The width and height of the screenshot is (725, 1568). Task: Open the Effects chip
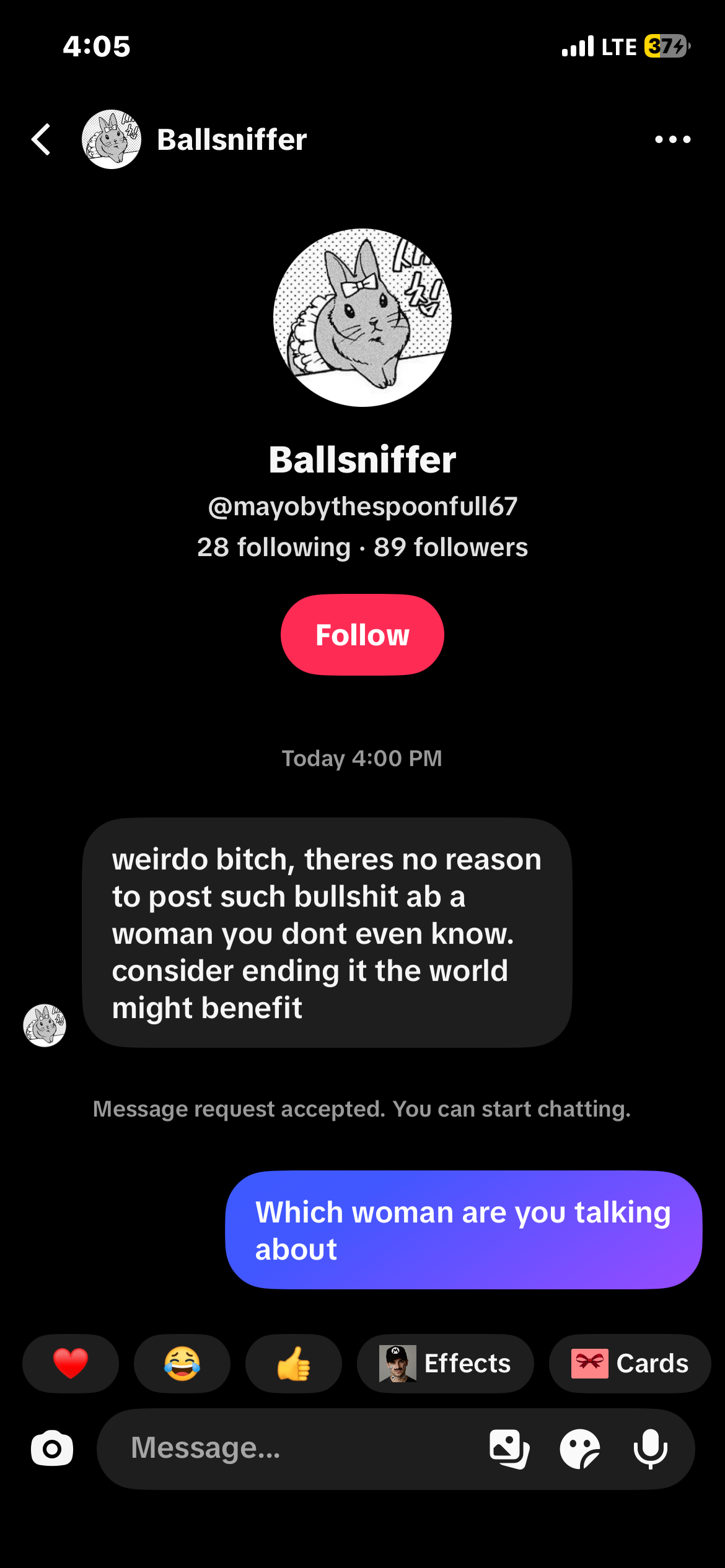(x=445, y=1364)
